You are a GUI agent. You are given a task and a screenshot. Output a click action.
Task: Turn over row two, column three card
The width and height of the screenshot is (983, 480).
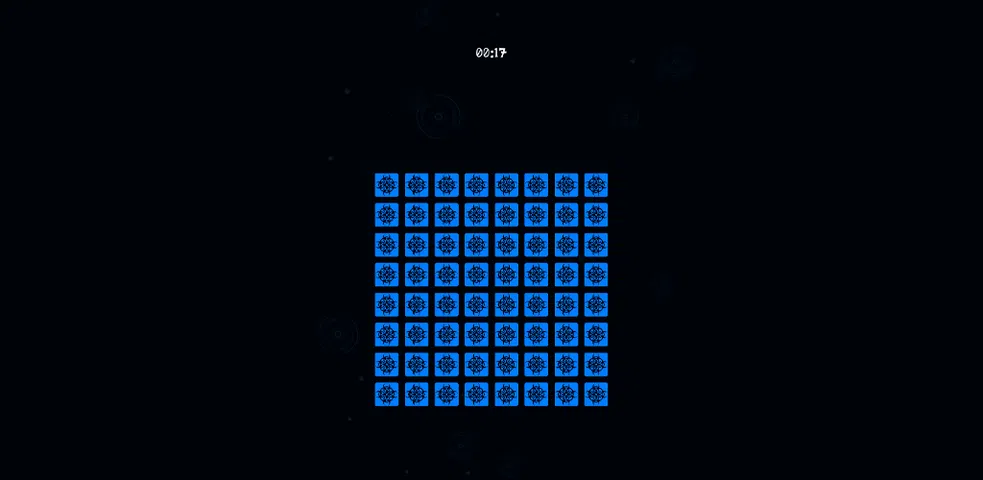tap(447, 215)
